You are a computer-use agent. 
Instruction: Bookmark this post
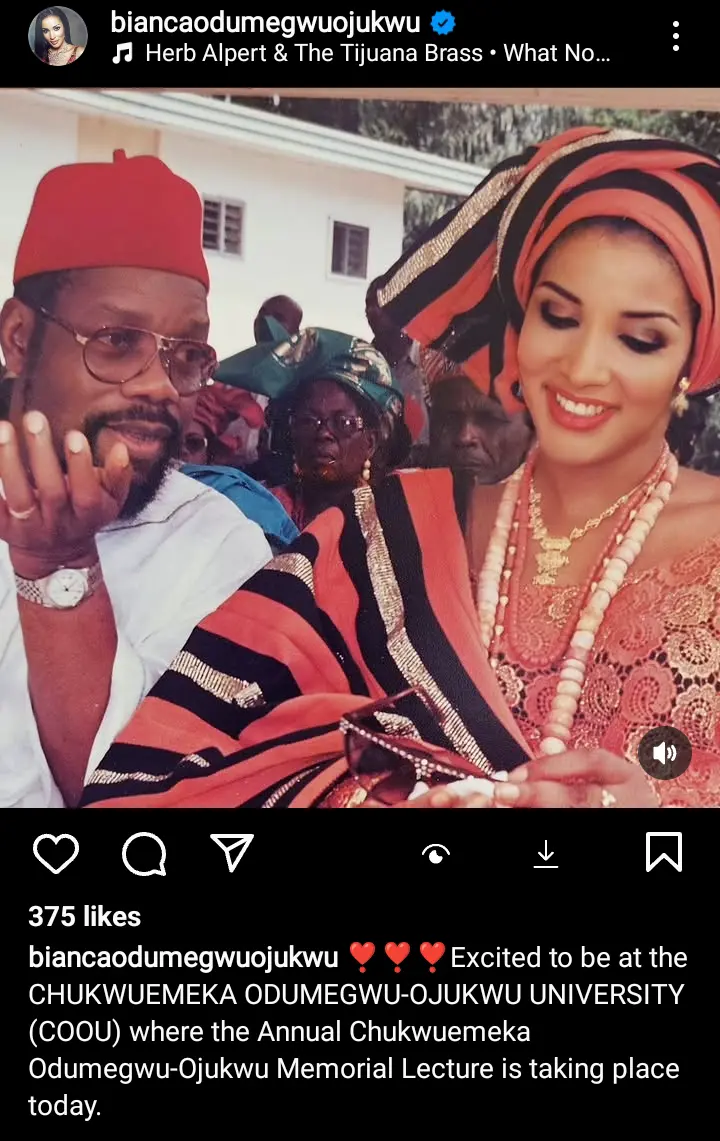(663, 853)
